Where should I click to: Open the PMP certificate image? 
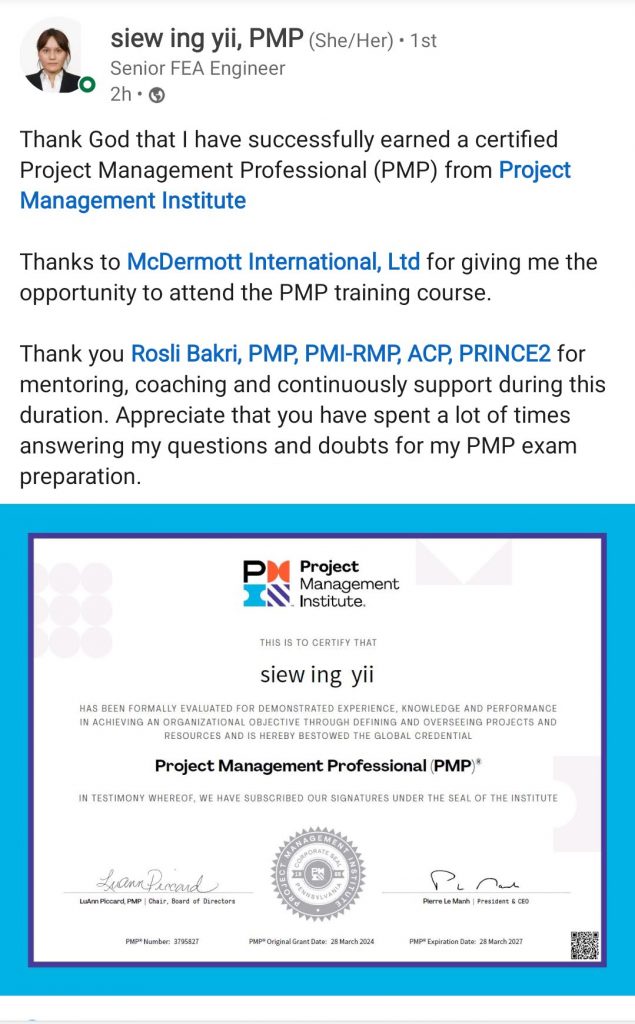coord(317,750)
